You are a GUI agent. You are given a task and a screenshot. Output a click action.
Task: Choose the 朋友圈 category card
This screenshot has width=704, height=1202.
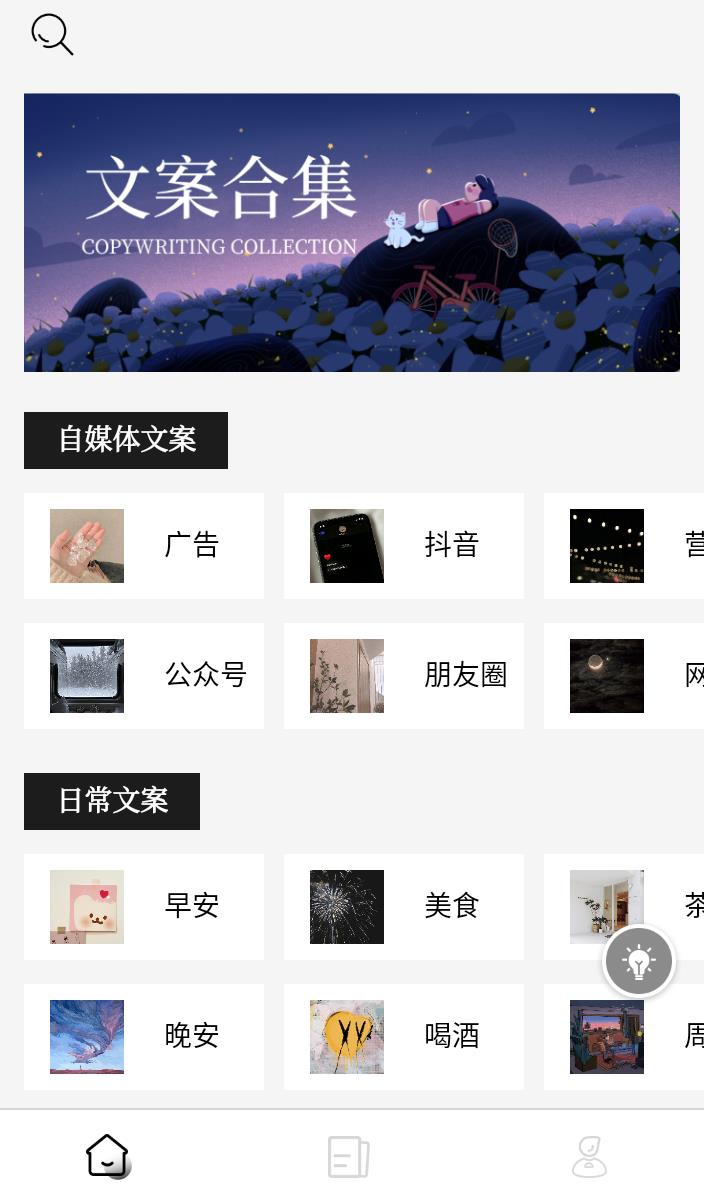point(404,676)
